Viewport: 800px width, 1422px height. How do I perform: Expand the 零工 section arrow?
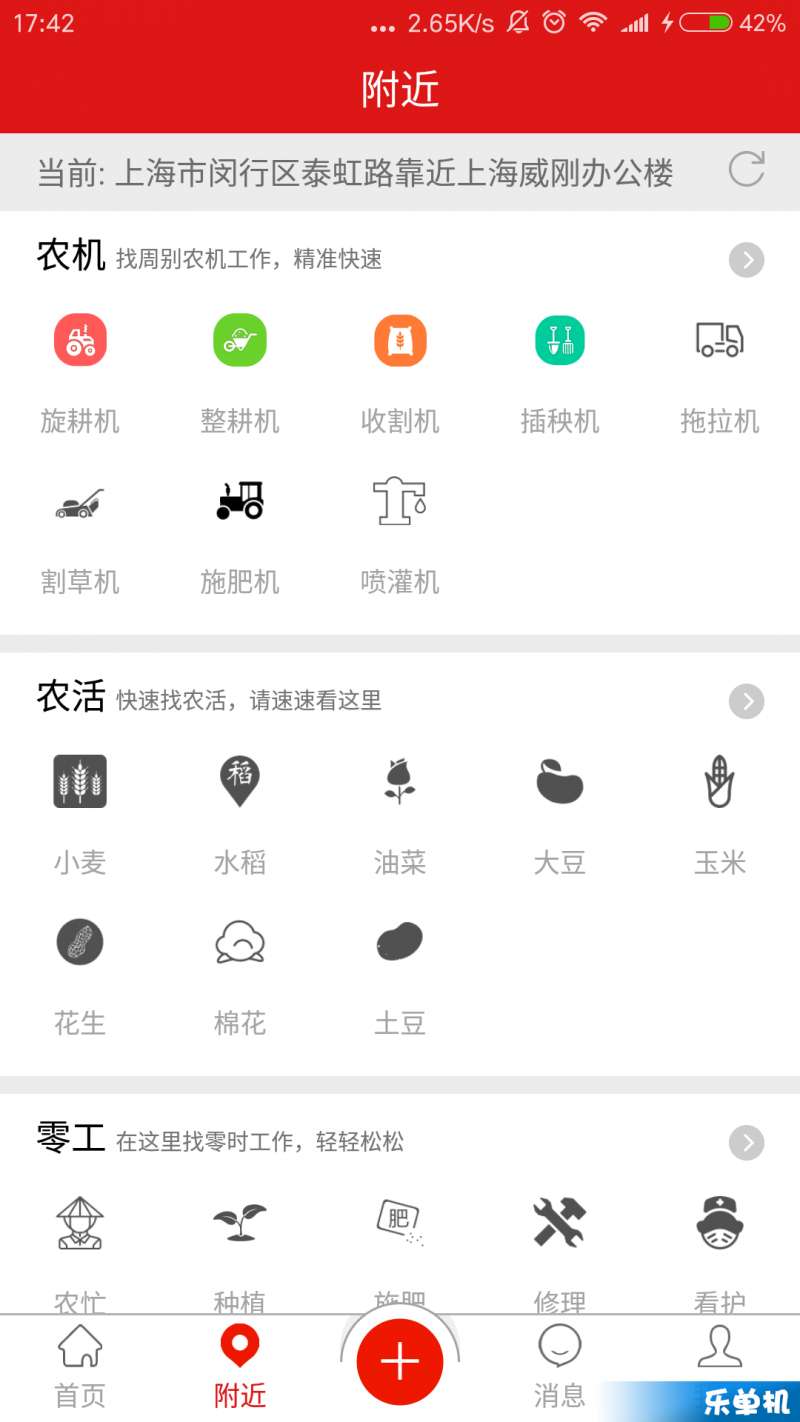pos(746,1142)
